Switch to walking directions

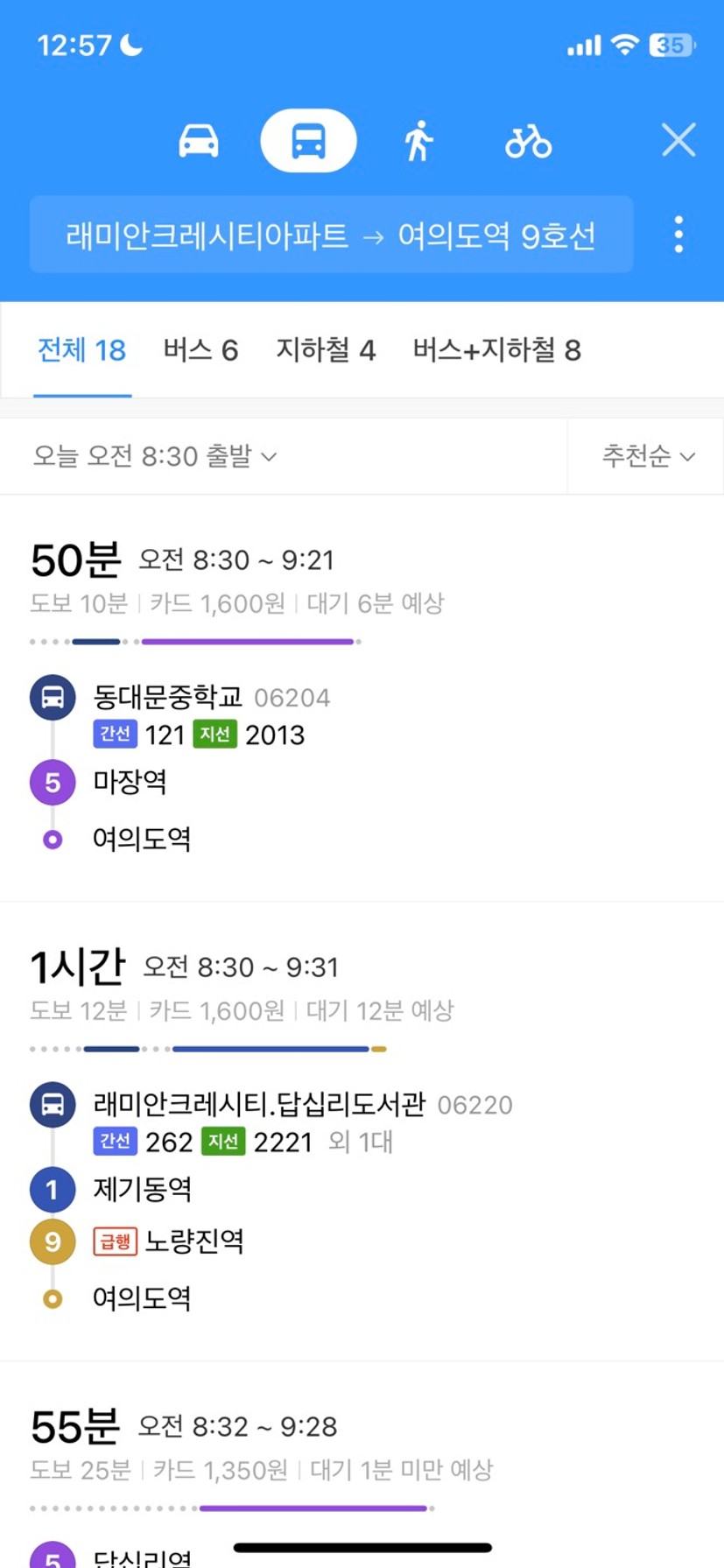[418, 140]
